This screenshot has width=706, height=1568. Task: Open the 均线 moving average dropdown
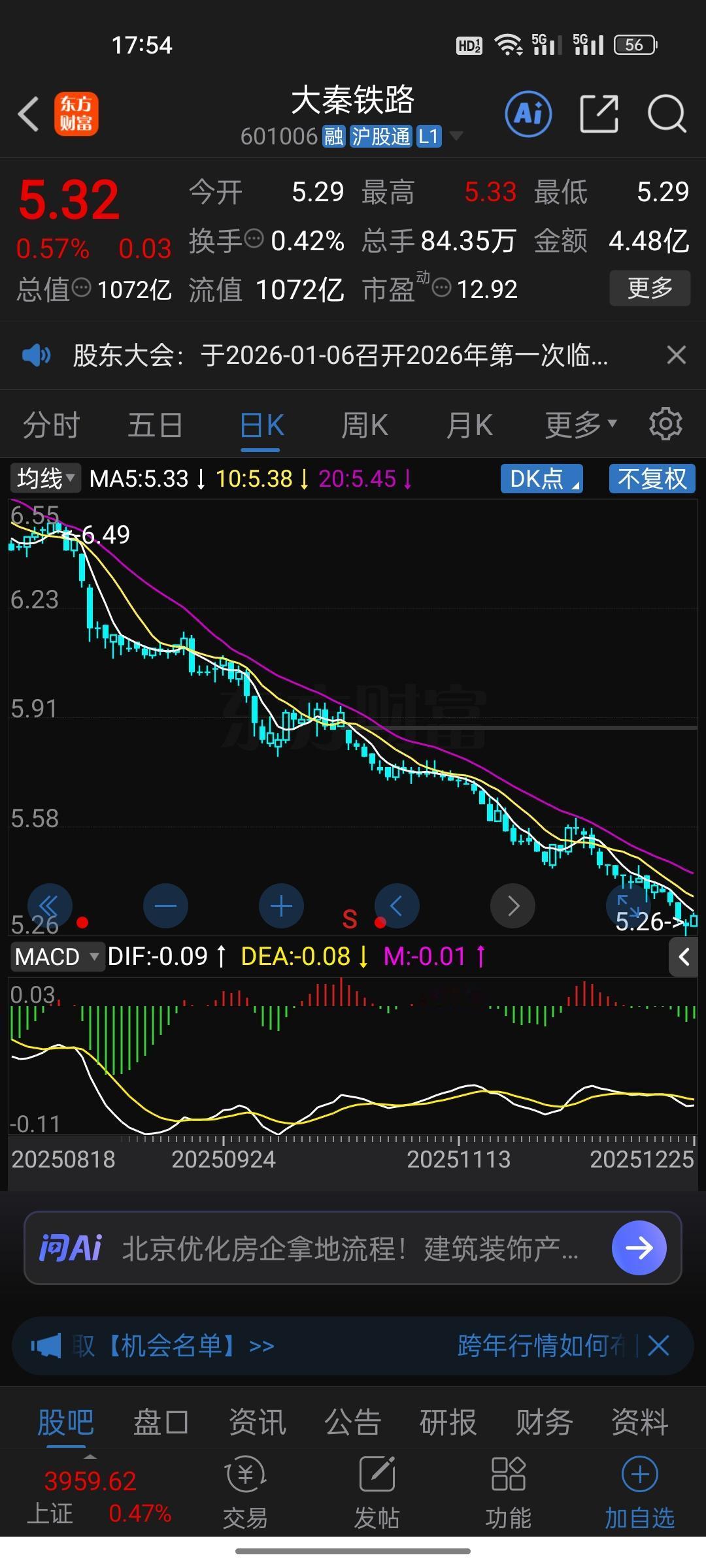coord(43,478)
